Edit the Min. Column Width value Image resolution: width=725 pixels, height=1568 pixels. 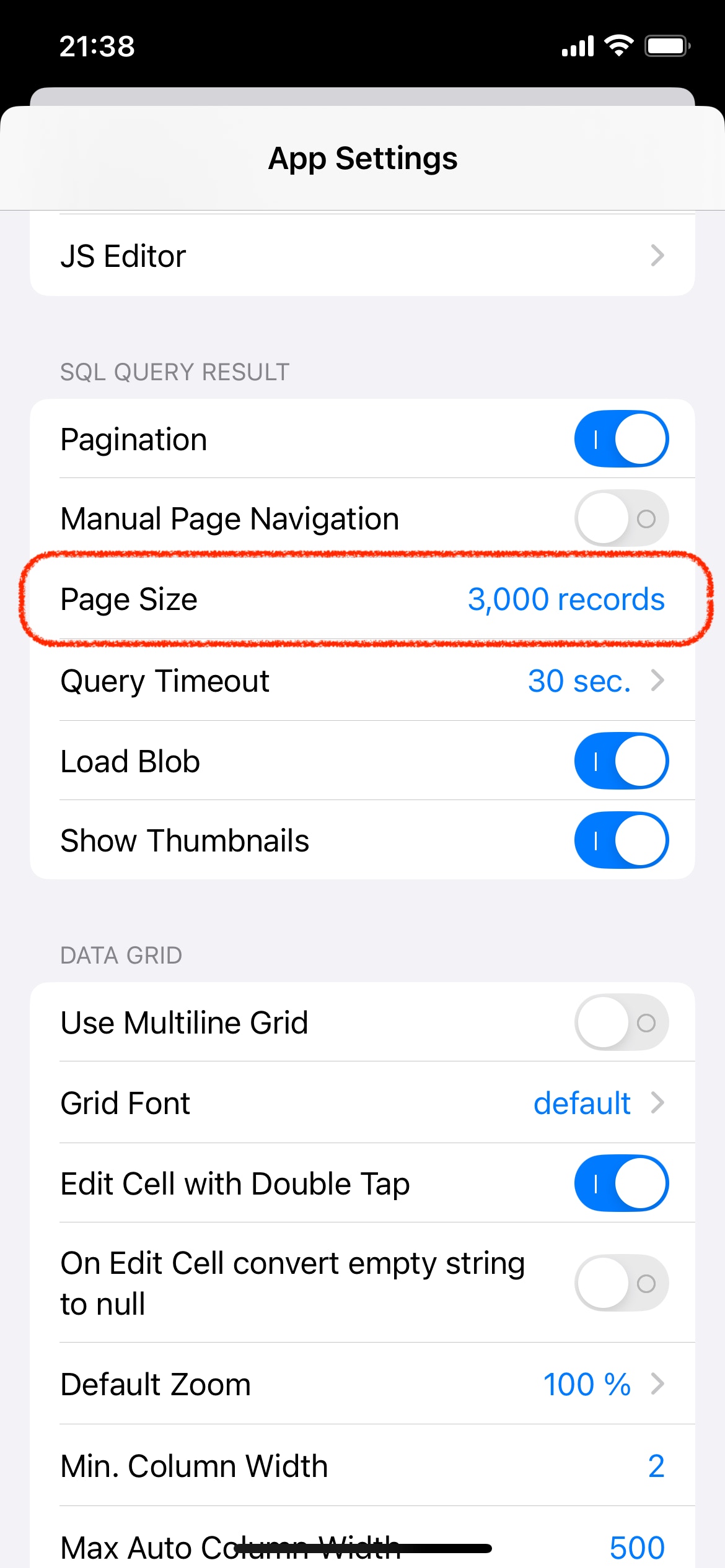(x=656, y=1466)
